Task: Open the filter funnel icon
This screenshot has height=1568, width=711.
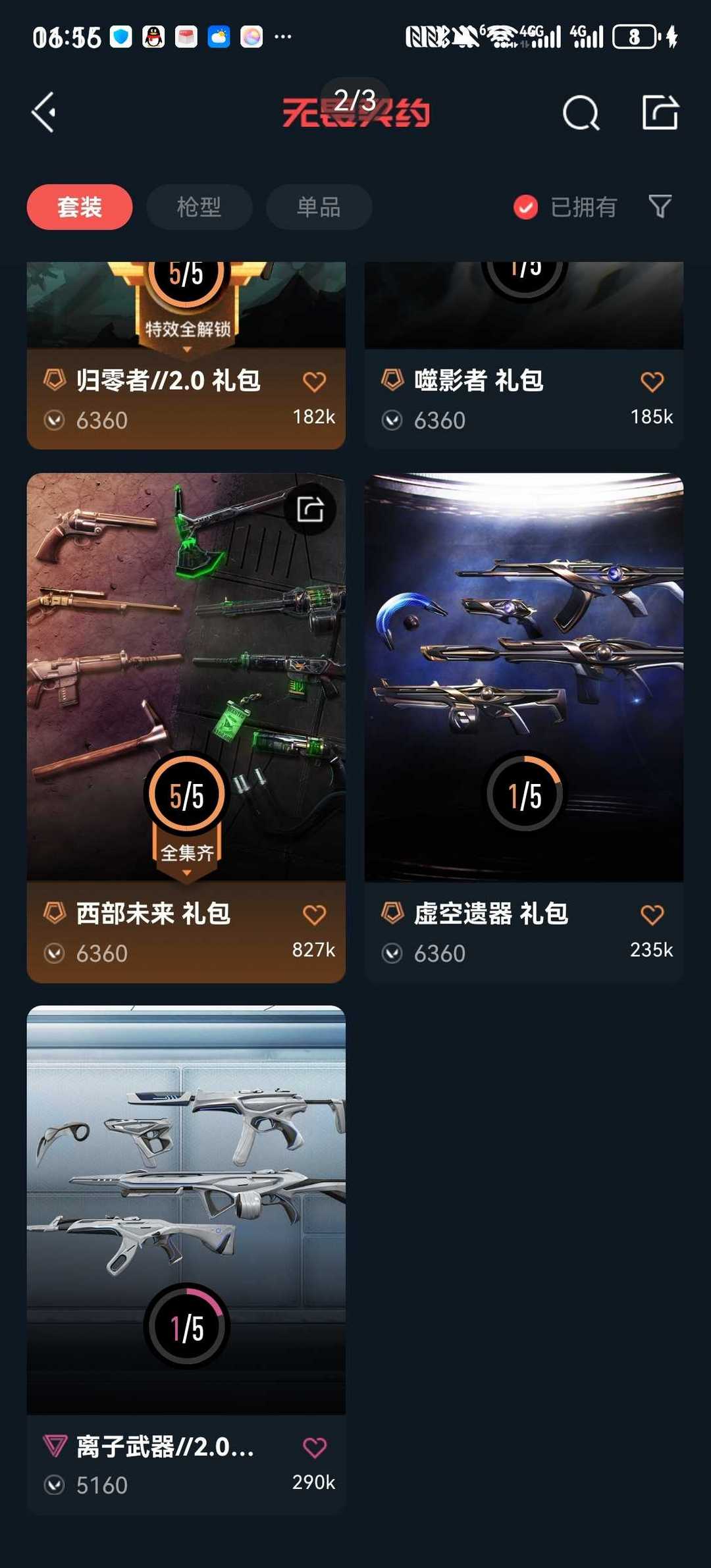Action: pyautogui.click(x=660, y=207)
